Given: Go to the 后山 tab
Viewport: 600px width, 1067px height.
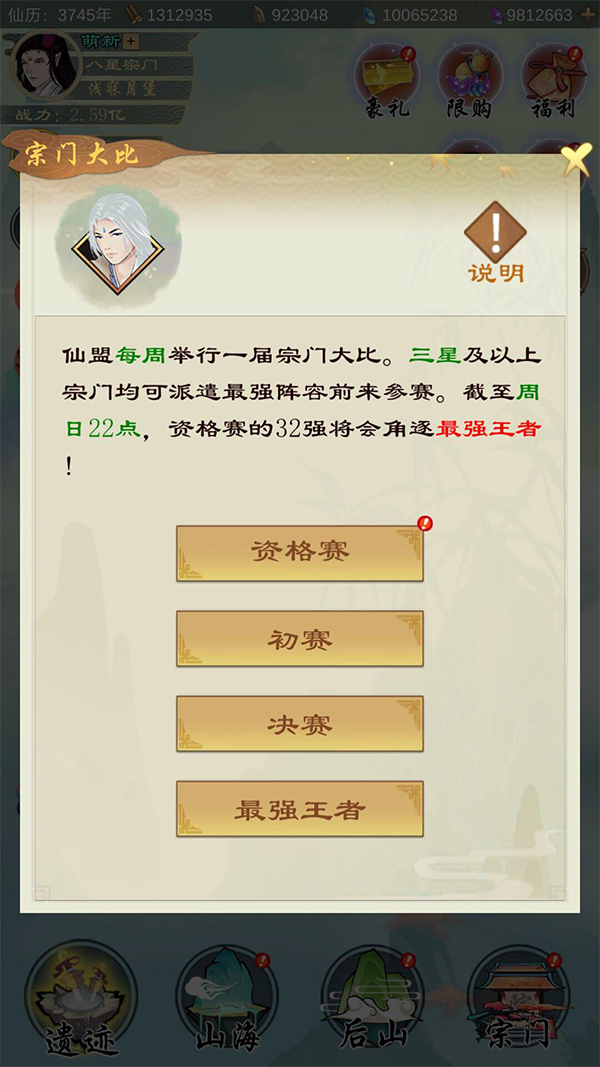Looking at the screenshot, I should (371, 1000).
